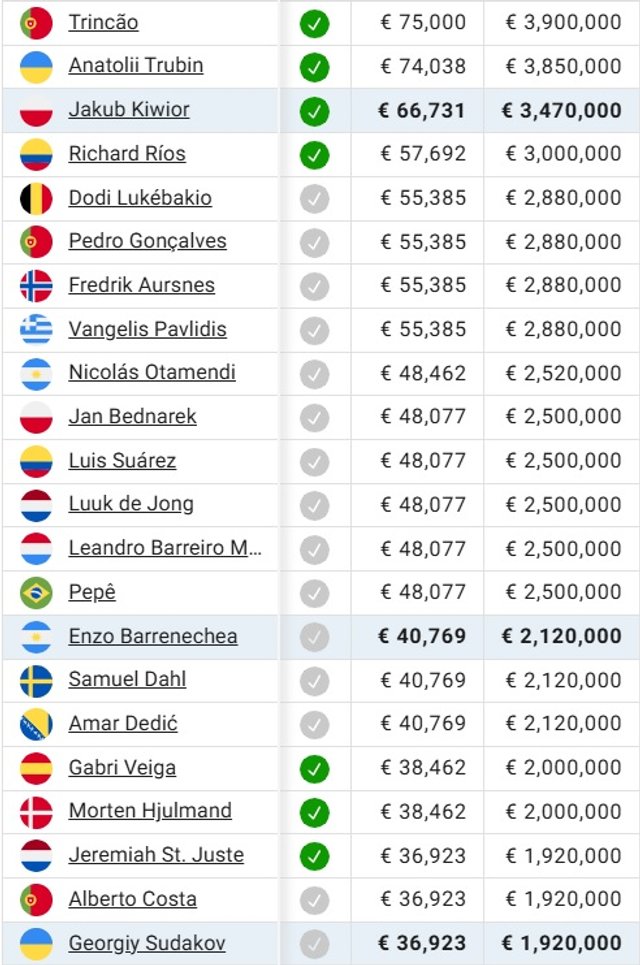Select Georgiy Sudakov's name link
The height and width of the screenshot is (965, 640).
point(146,943)
